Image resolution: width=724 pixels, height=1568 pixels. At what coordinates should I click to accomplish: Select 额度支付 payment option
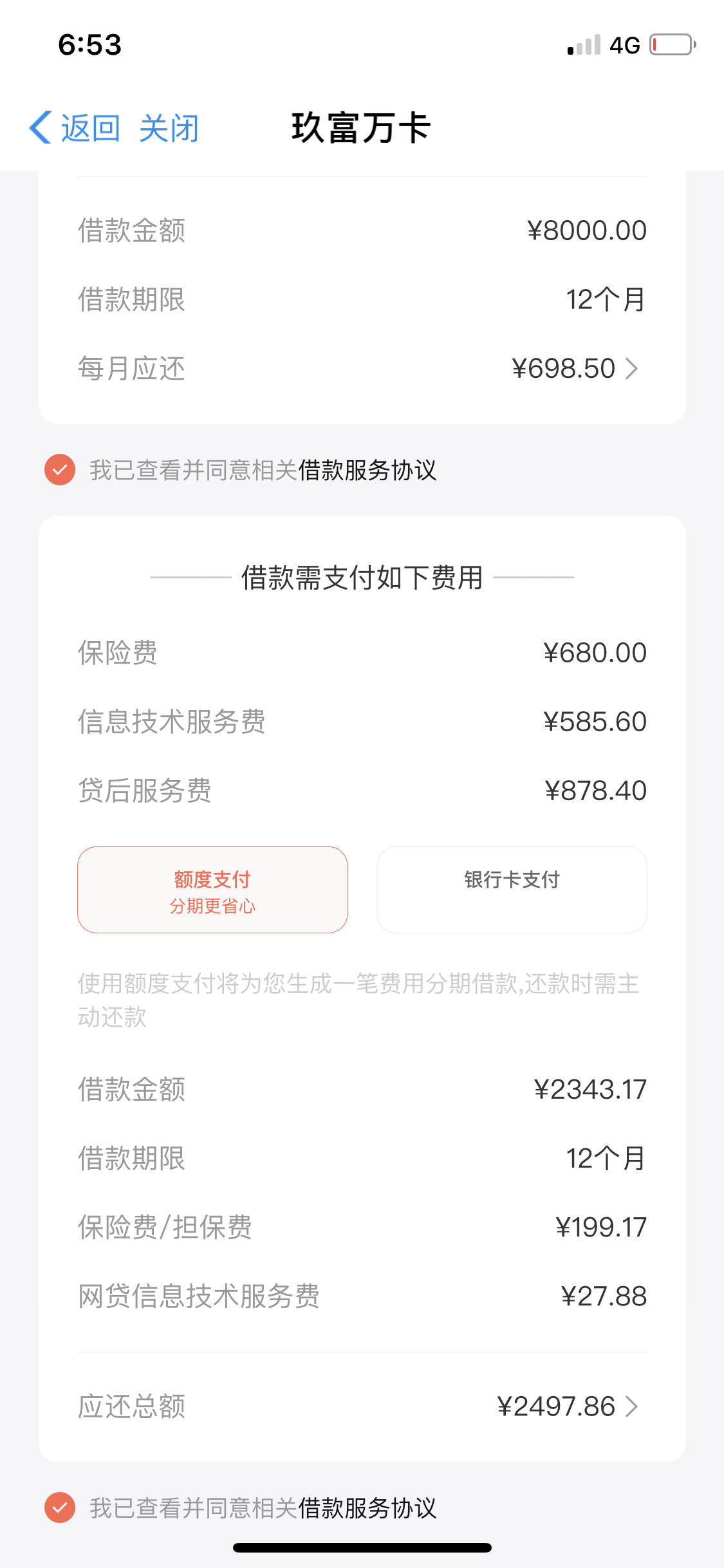(x=212, y=890)
